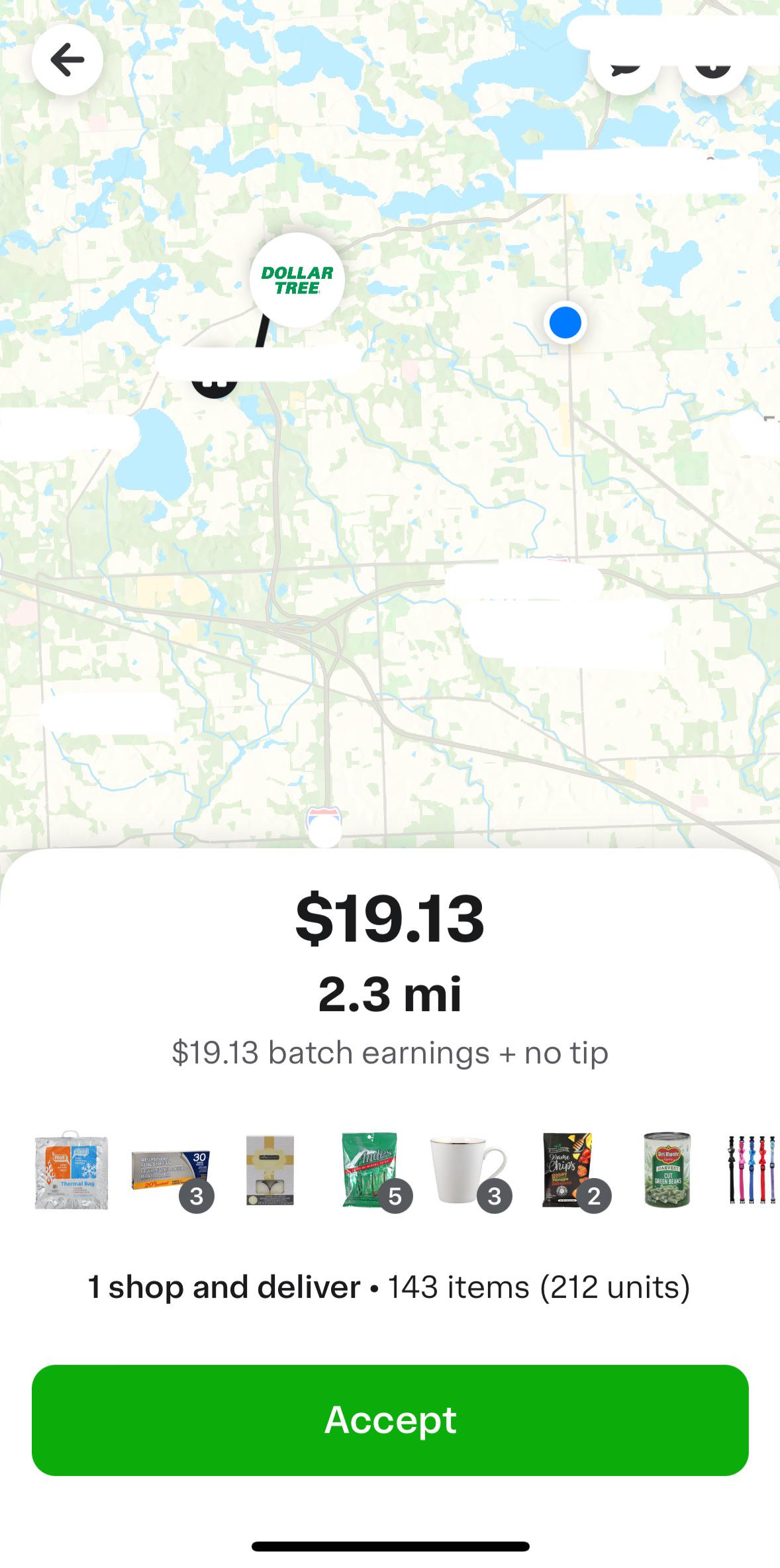Tap the Dollar Tree store marker
Image resolution: width=780 pixels, height=1568 pixels.
tap(297, 280)
